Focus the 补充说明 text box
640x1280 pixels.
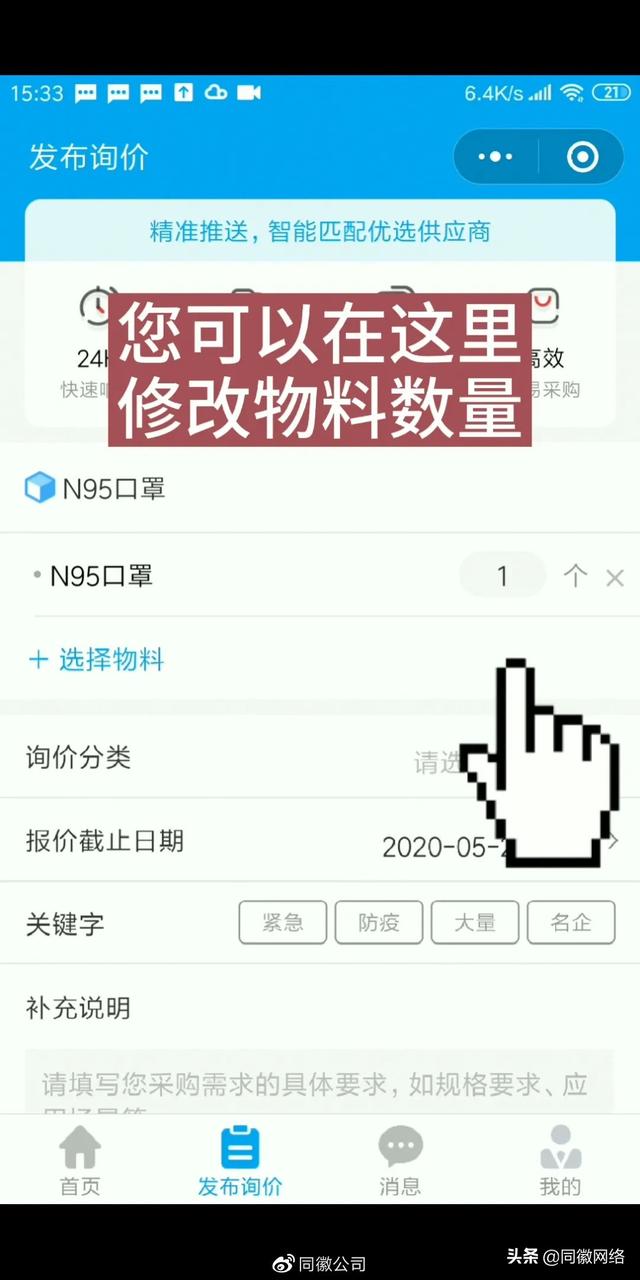(318, 1084)
